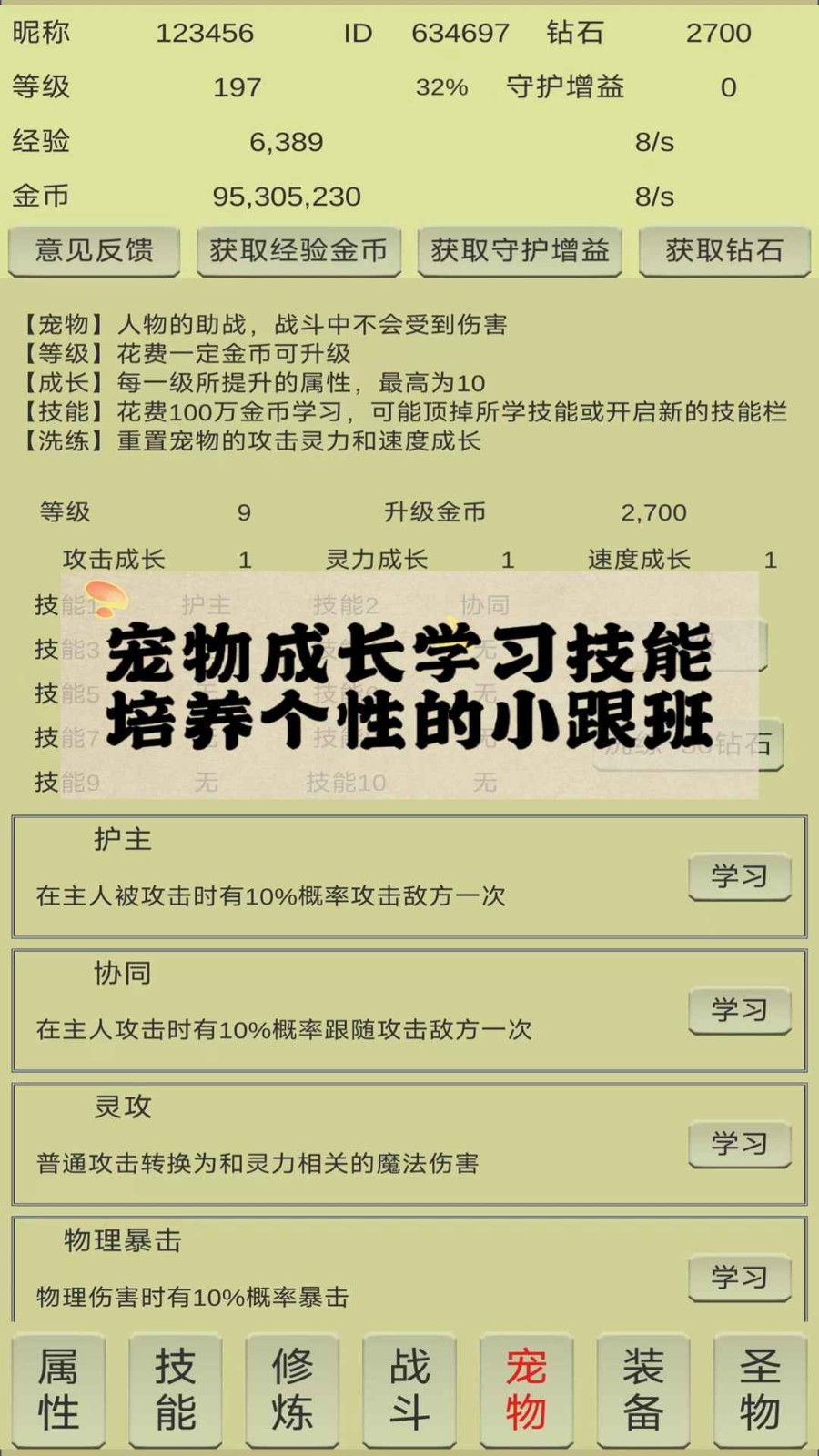Learn the 灵攻 skill

click(x=739, y=1144)
